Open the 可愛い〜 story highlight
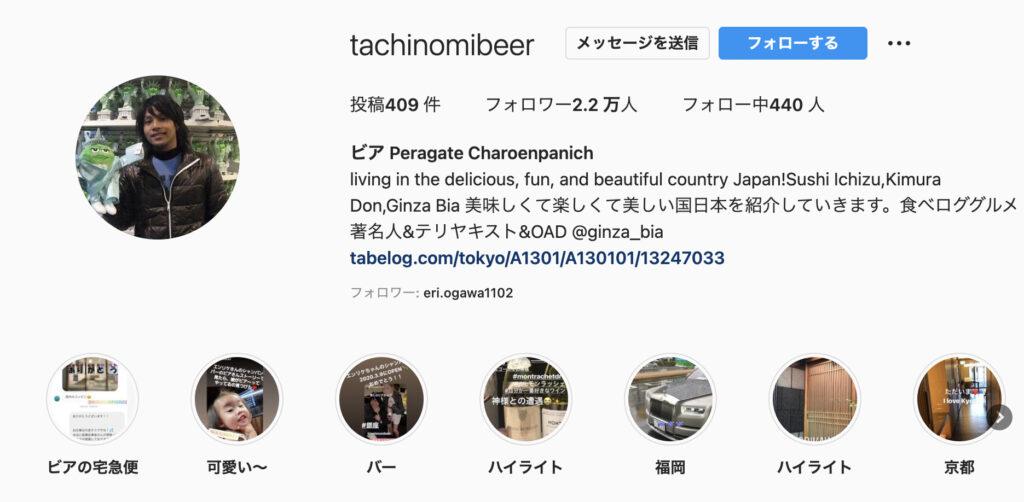This screenshot has height=502, width=1024. [237, 400]
